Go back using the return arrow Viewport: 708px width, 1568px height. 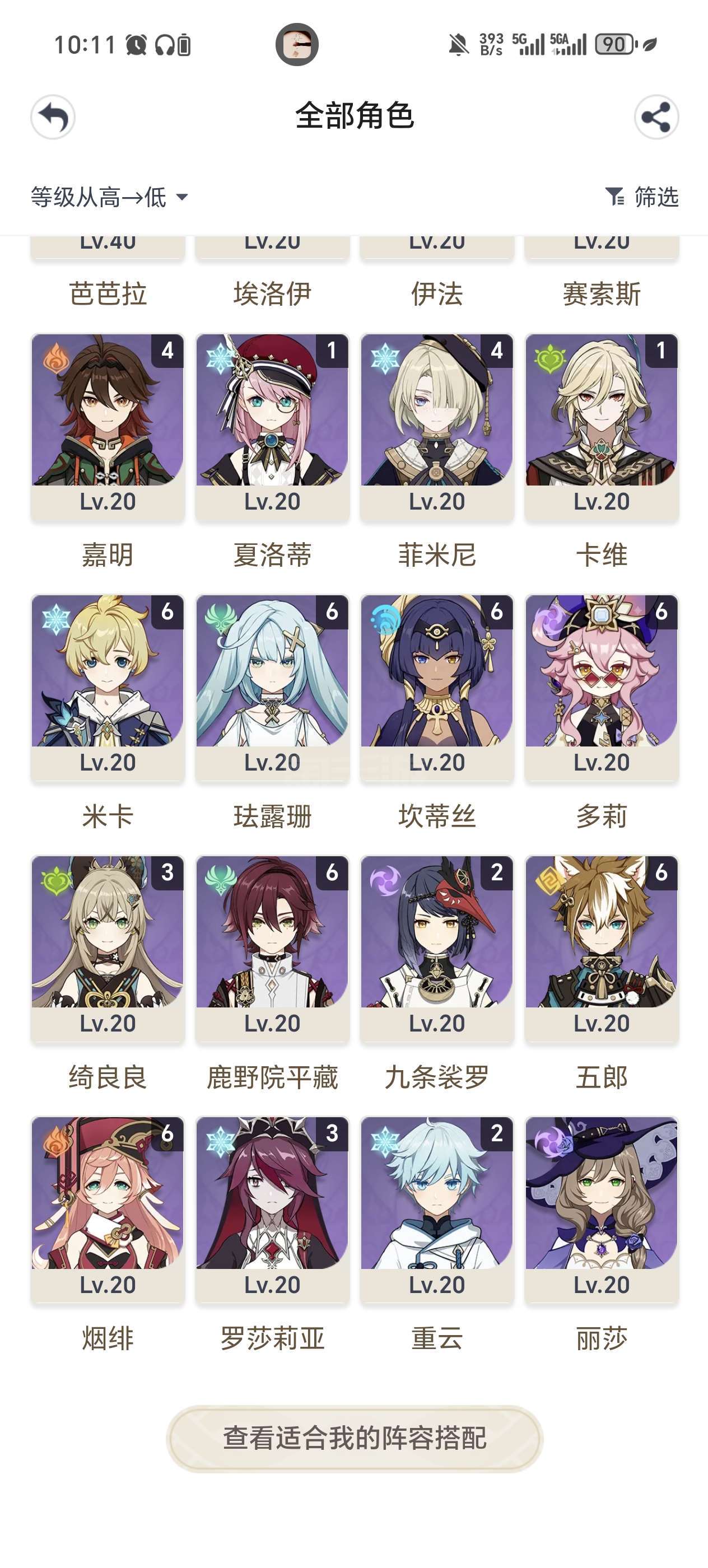tap(53, 117)
